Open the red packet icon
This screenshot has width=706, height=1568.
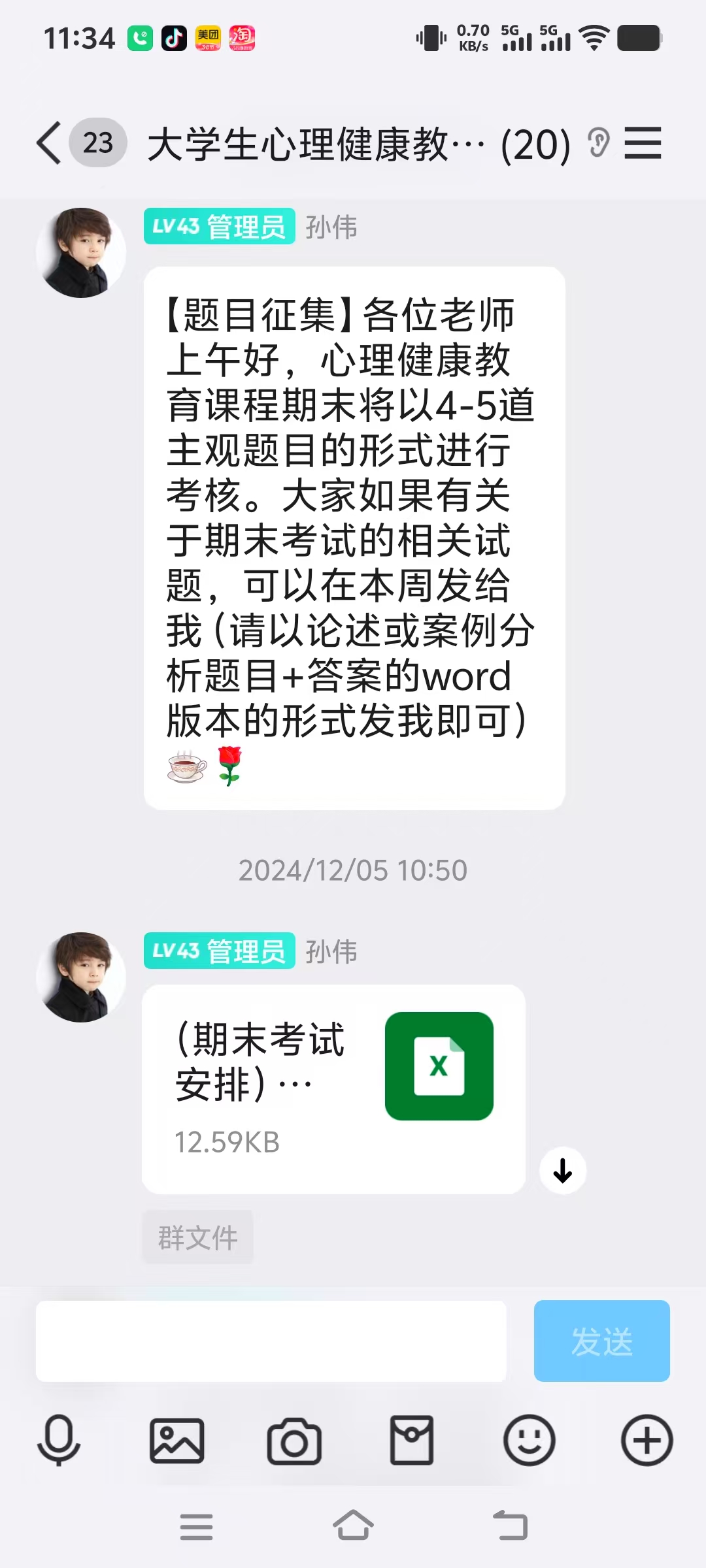(x=412, y=1441)
